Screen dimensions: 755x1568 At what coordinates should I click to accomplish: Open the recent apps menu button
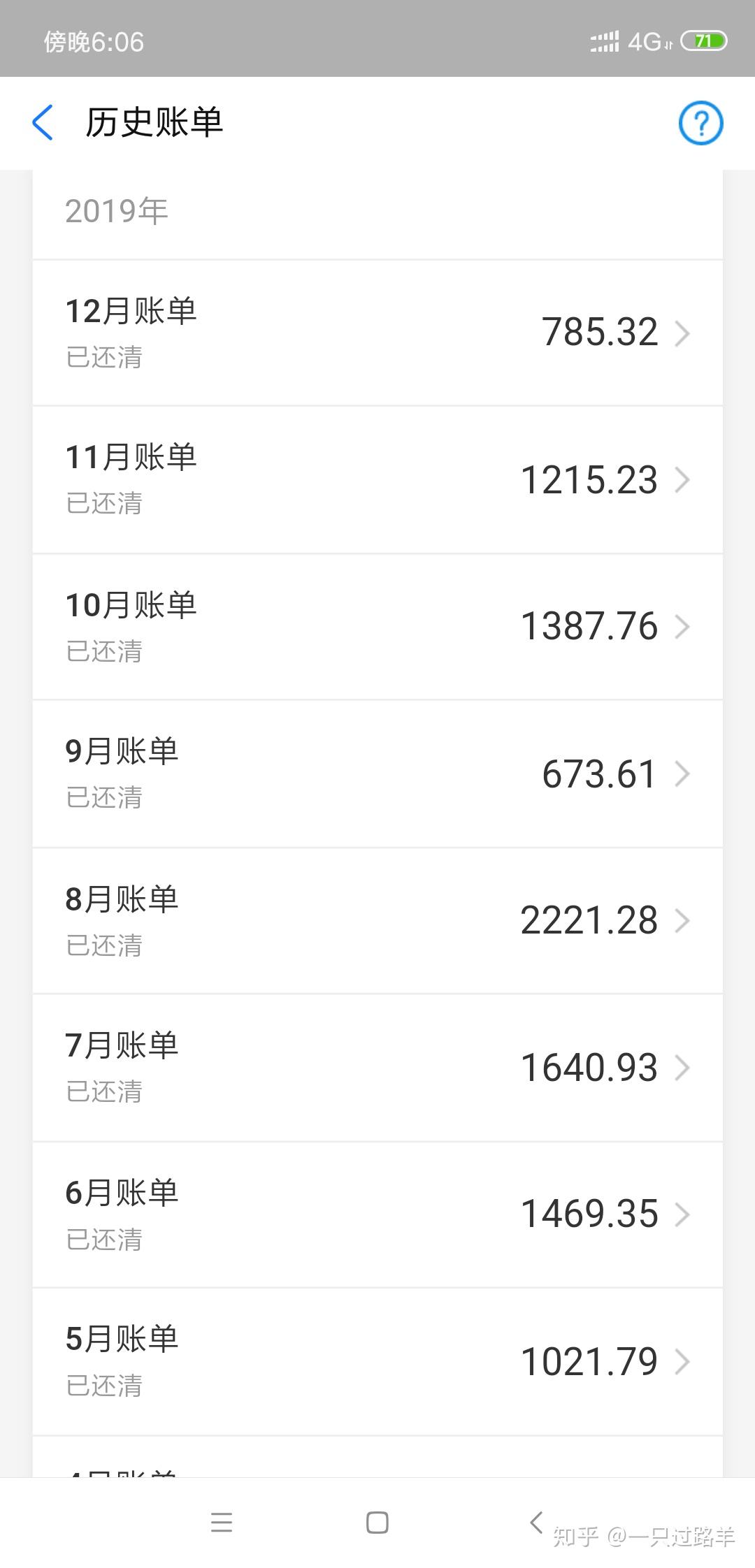click(x=222, y=1523)
